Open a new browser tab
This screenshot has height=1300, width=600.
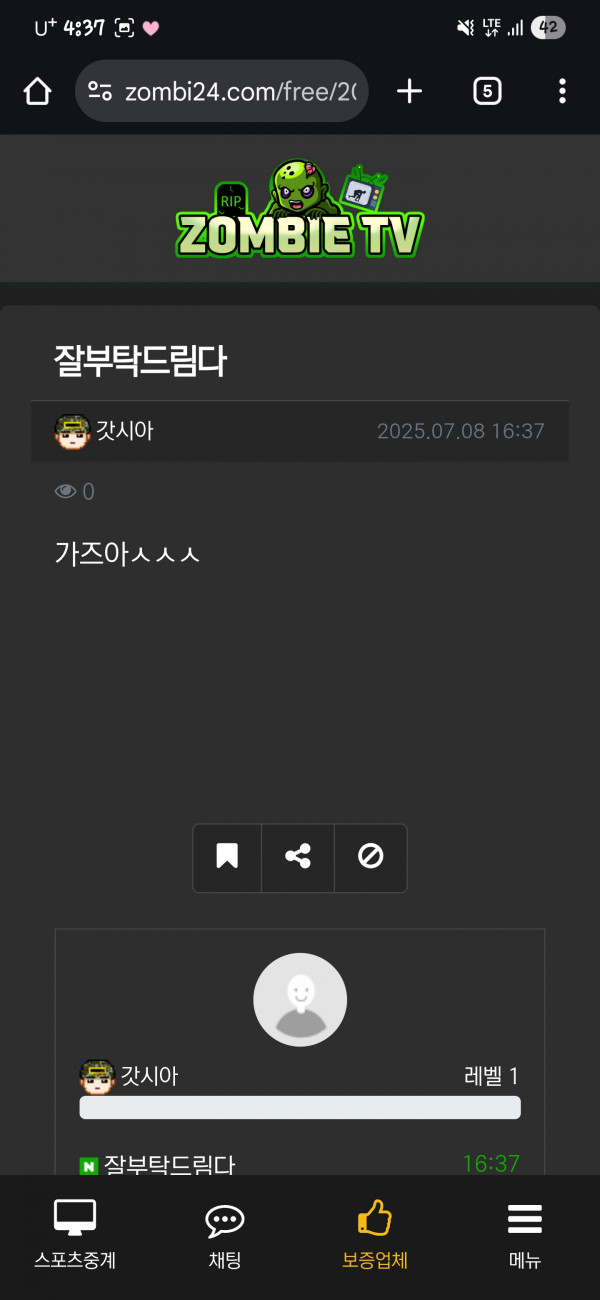point(409,92)
